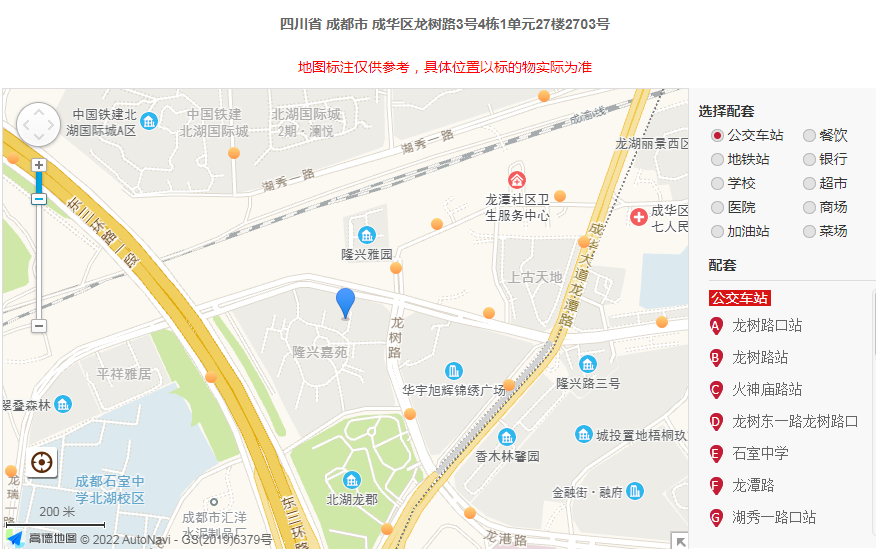Viewport: 876px width, 549px height.
Task: Select the 银行 radio option
Action: (809, 159)
